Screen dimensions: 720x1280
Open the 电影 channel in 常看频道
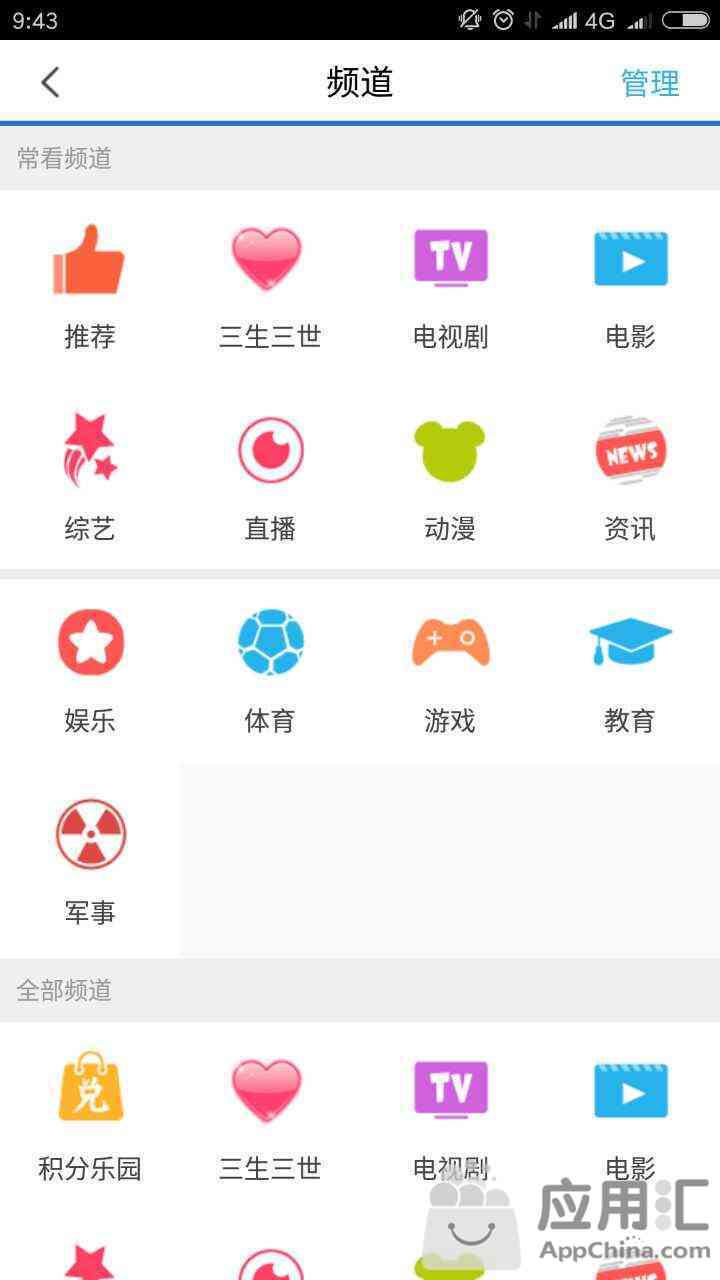click(630, 286)
